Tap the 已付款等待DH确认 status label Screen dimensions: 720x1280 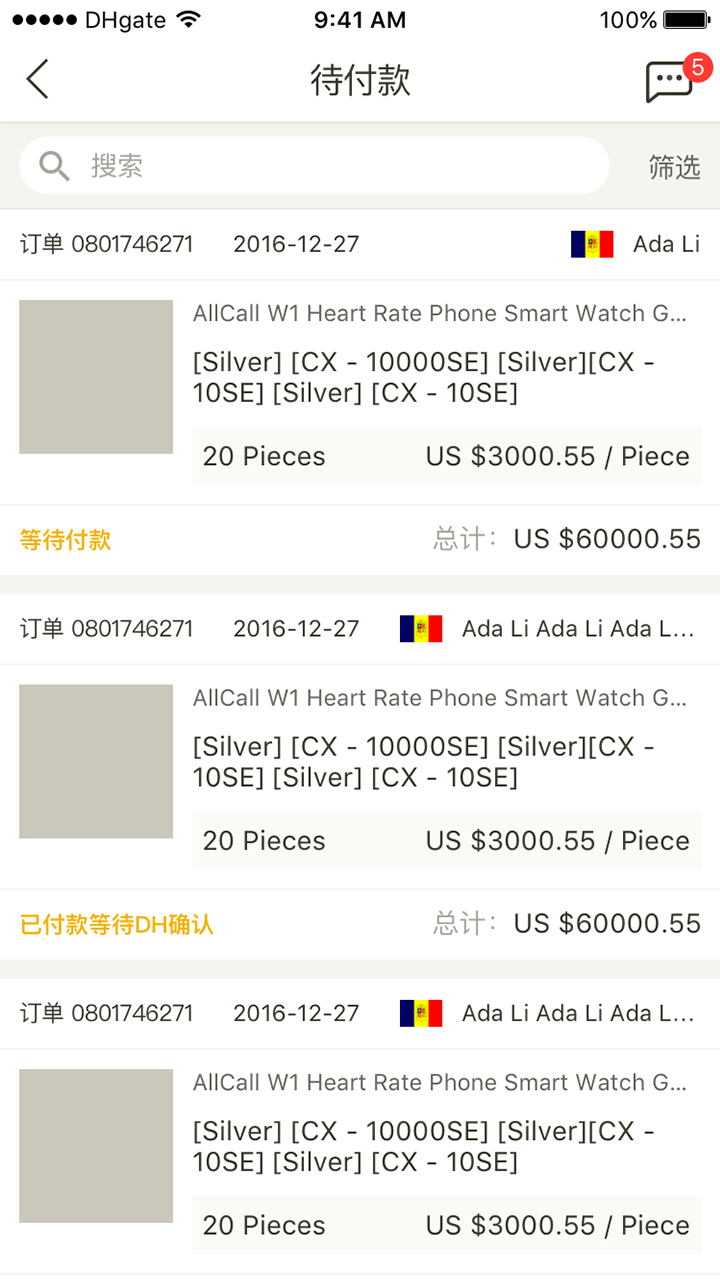point(115,923)
